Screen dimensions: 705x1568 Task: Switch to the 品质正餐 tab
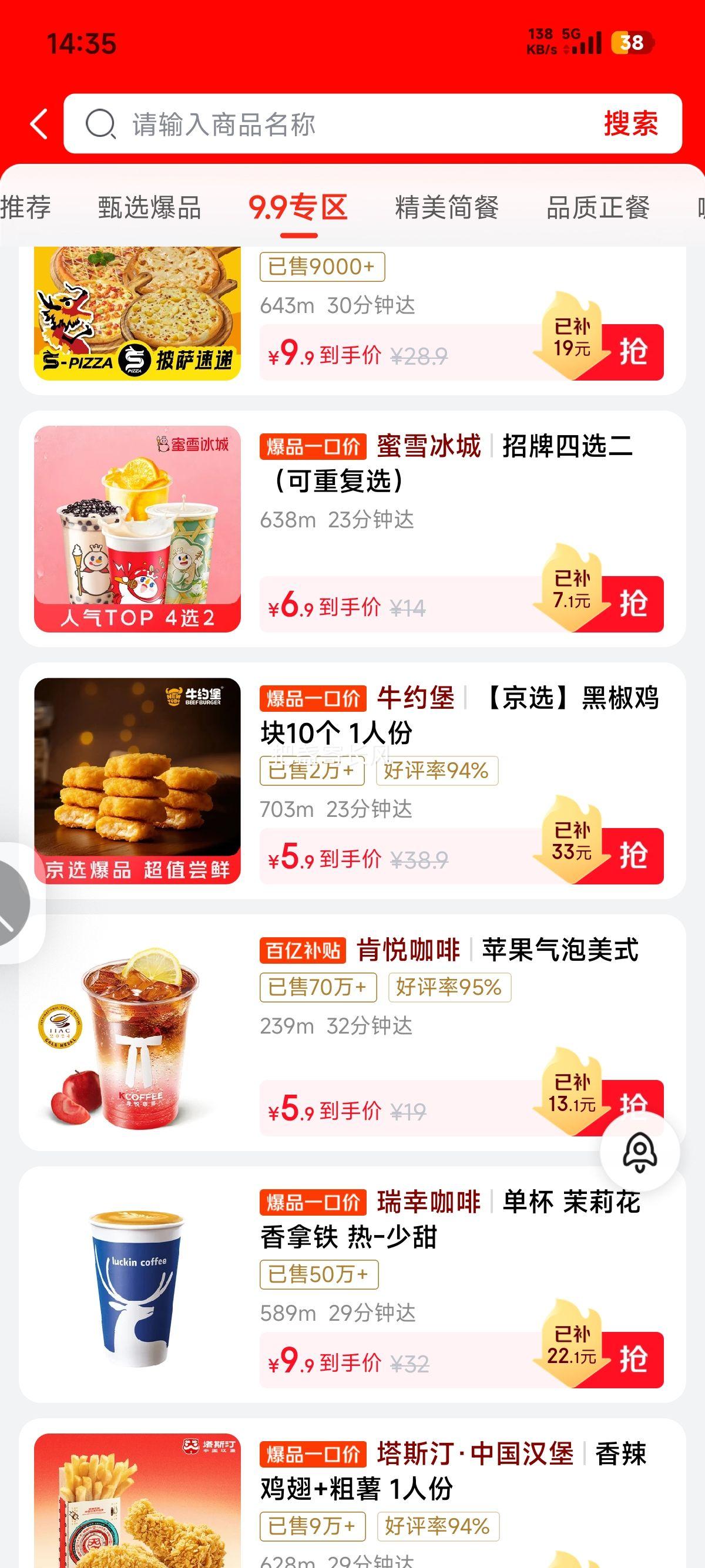pyautogui.click(x=597, y=207)
